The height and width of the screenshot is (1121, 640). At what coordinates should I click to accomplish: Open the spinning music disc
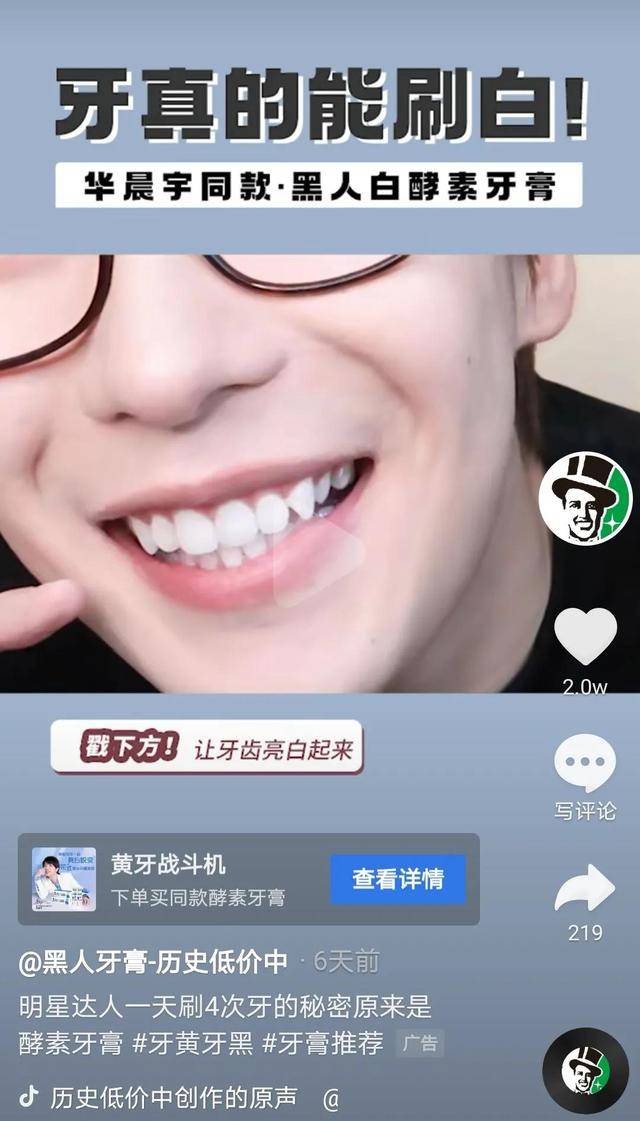click(585, 1070)
